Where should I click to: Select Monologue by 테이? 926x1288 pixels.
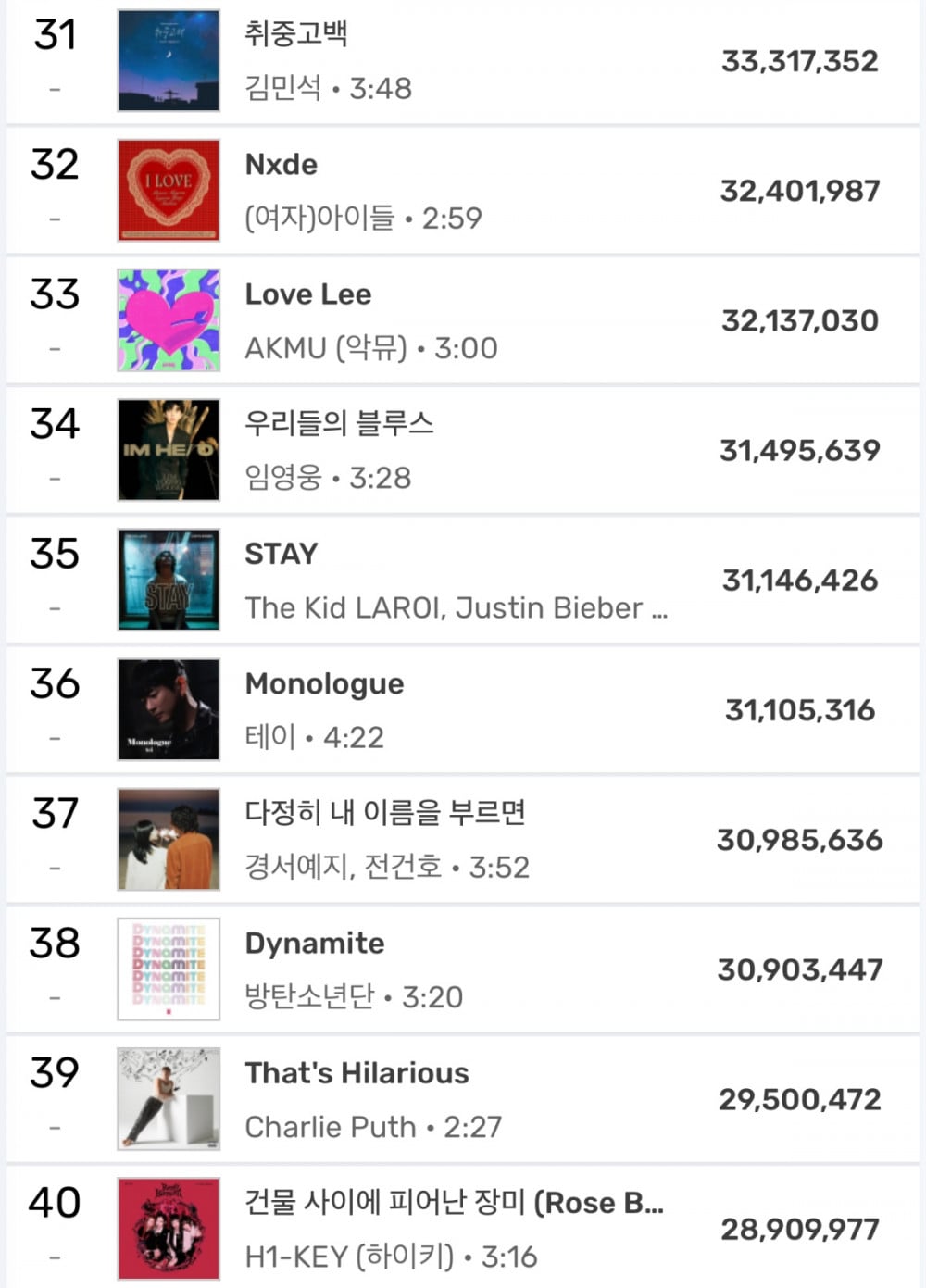(x=324, y=683)
